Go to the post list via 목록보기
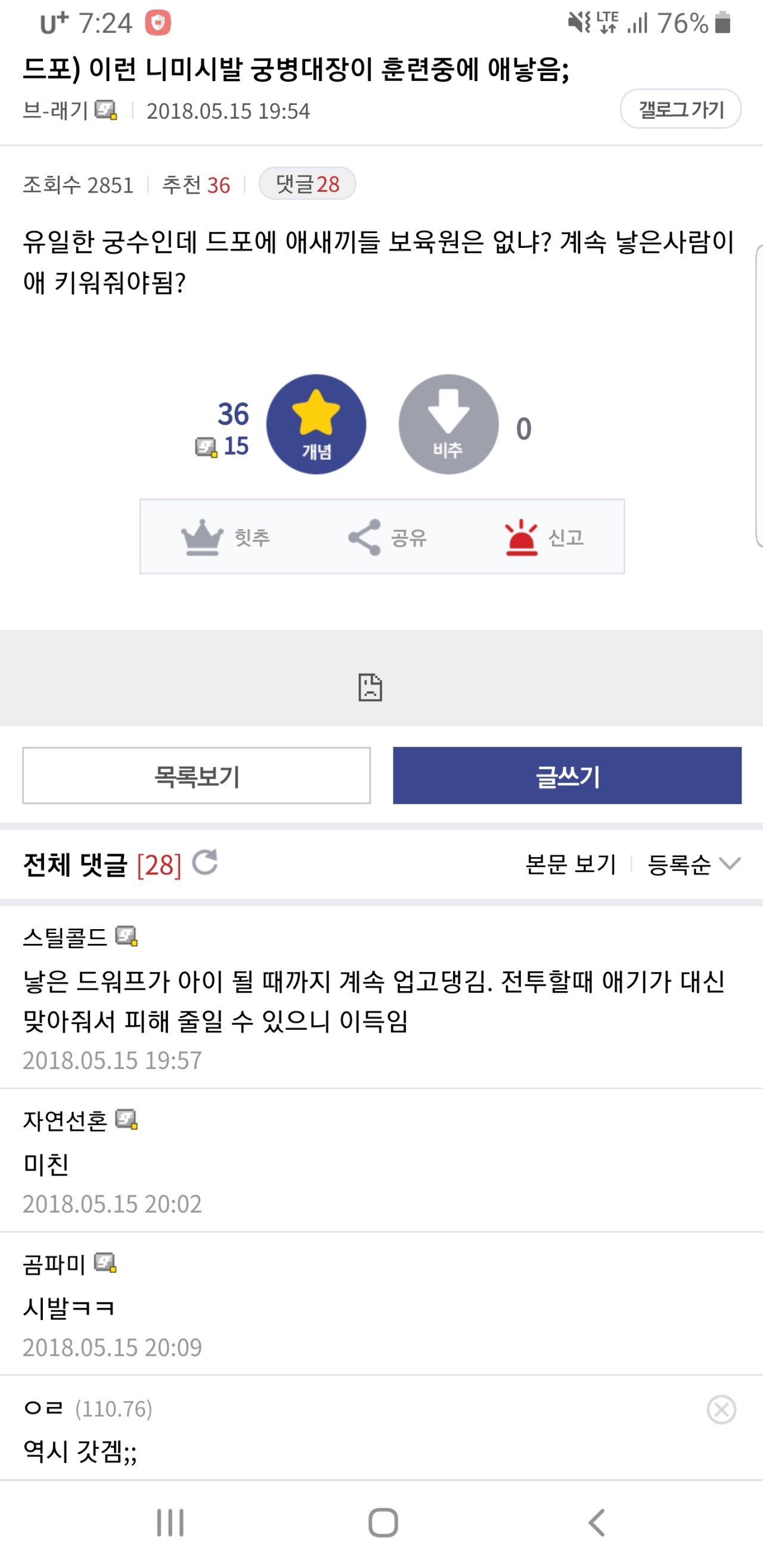The width and height of the screenshot is (763, 1568). [196, 775]
